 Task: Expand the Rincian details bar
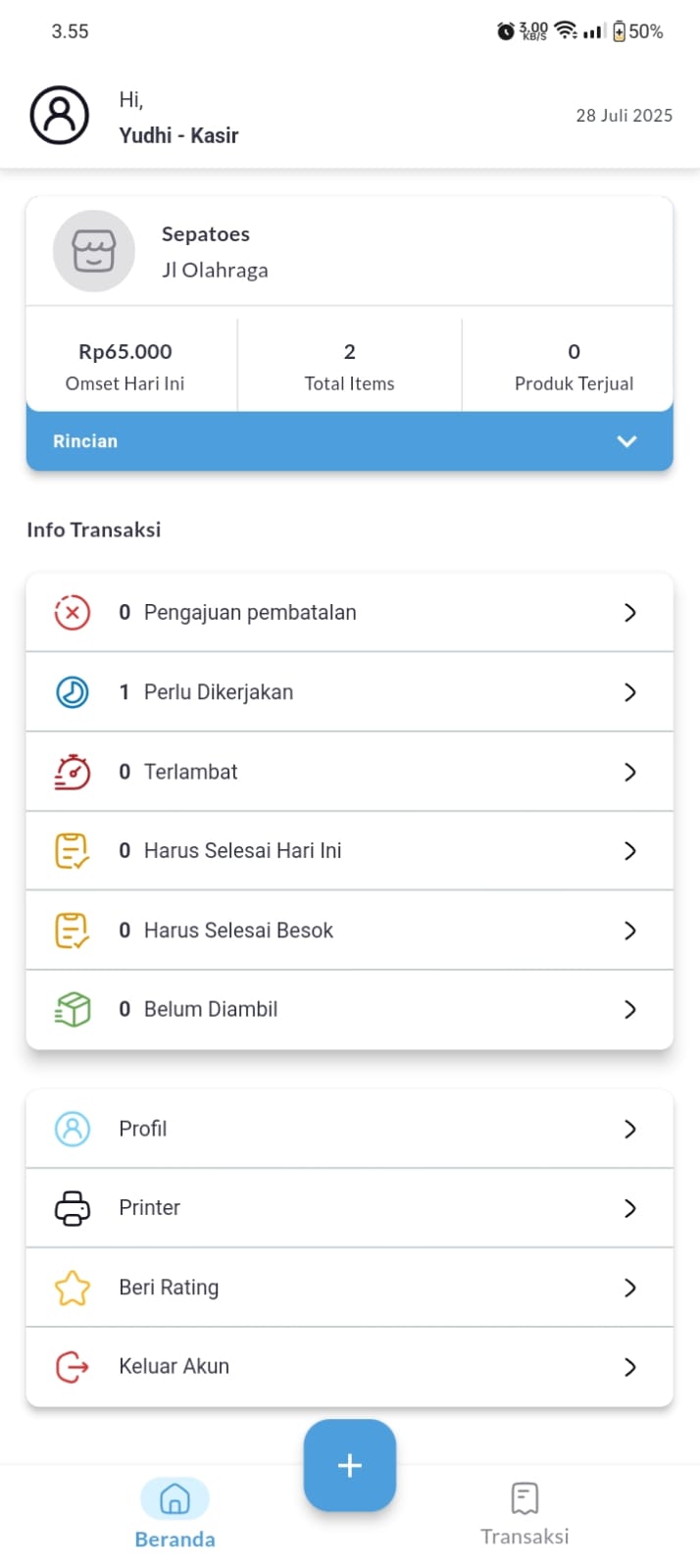(x=349, y=441)
